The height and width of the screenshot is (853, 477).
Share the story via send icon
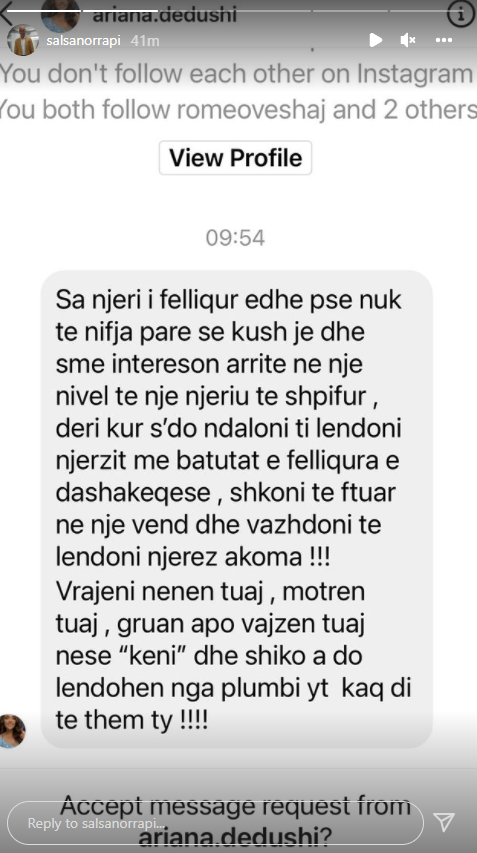click(x=444, y=822)
